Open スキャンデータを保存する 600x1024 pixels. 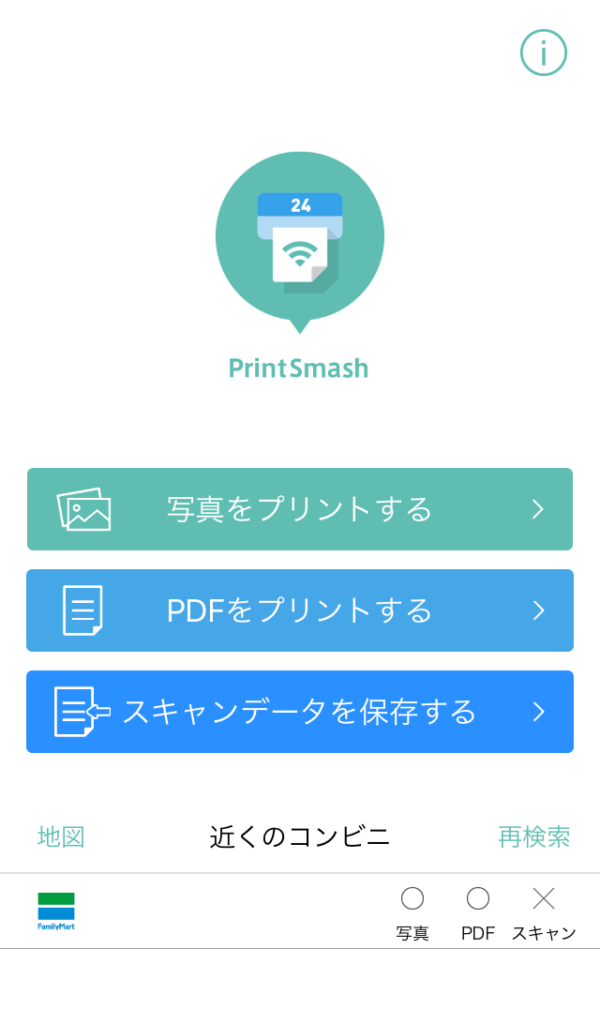(x=300, y=711)
